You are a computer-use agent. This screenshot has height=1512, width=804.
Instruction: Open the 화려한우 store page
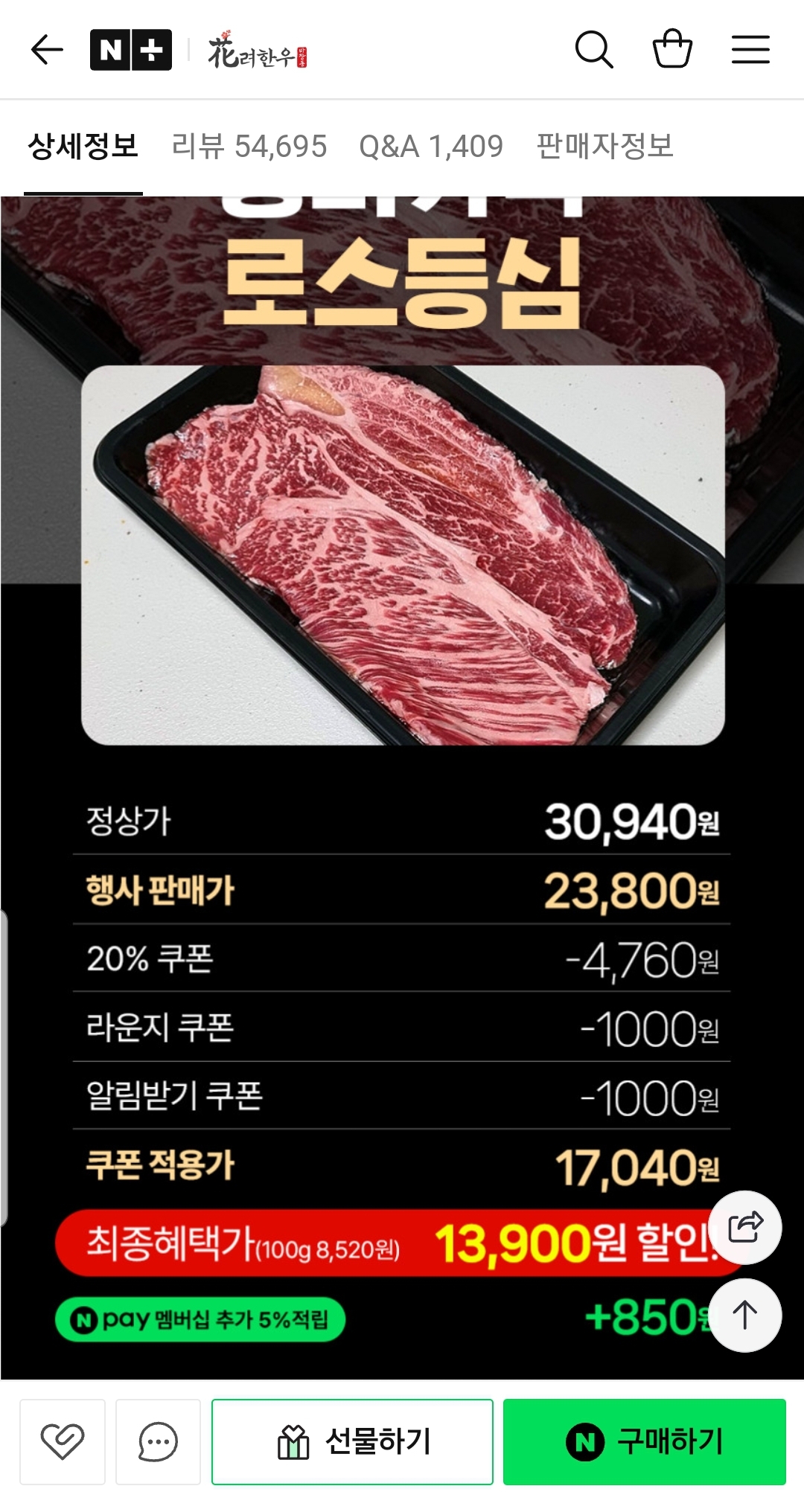(258, 51)
